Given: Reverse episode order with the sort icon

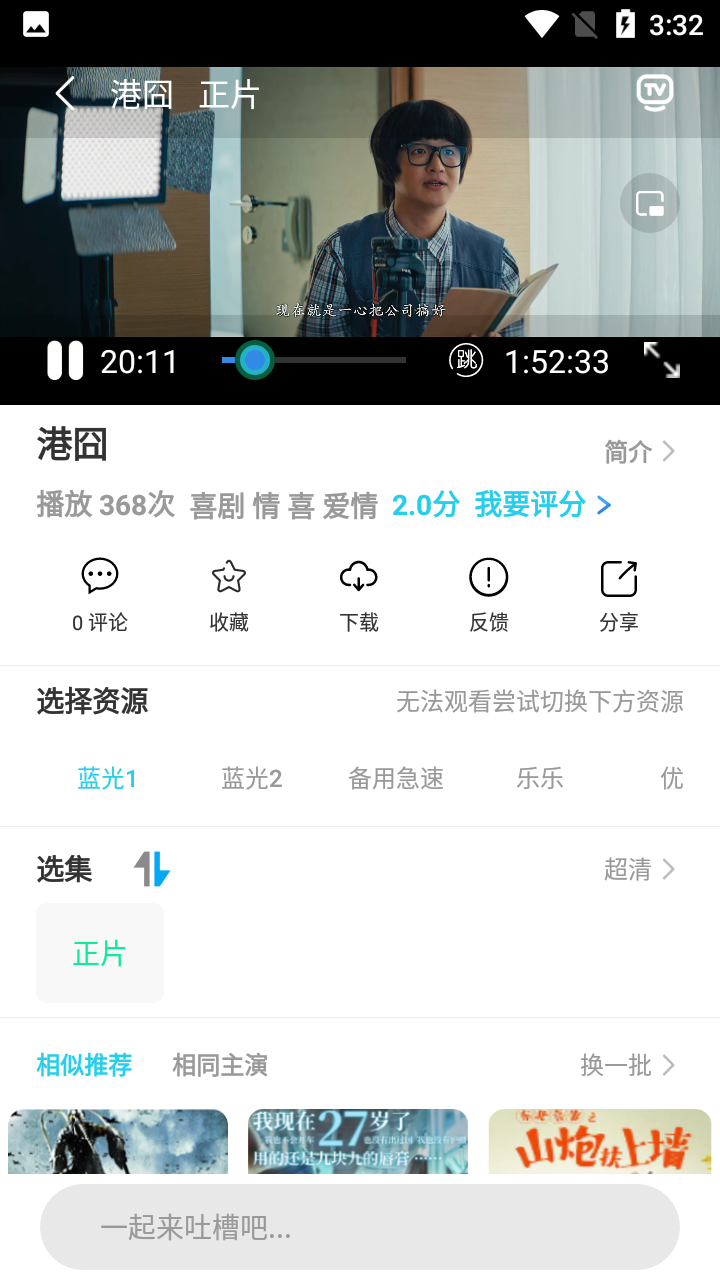Looking at the screenshot, I should (x=153, y=869).
